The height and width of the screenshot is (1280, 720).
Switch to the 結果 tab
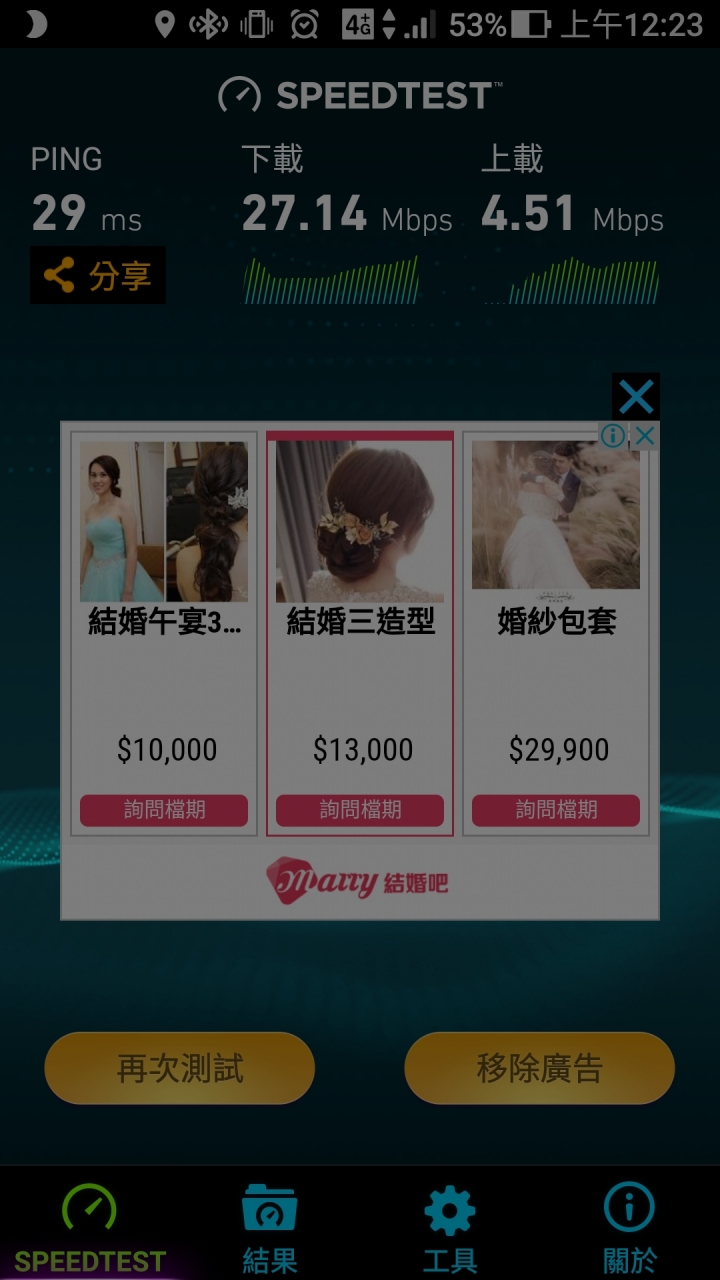(270, 1227)
